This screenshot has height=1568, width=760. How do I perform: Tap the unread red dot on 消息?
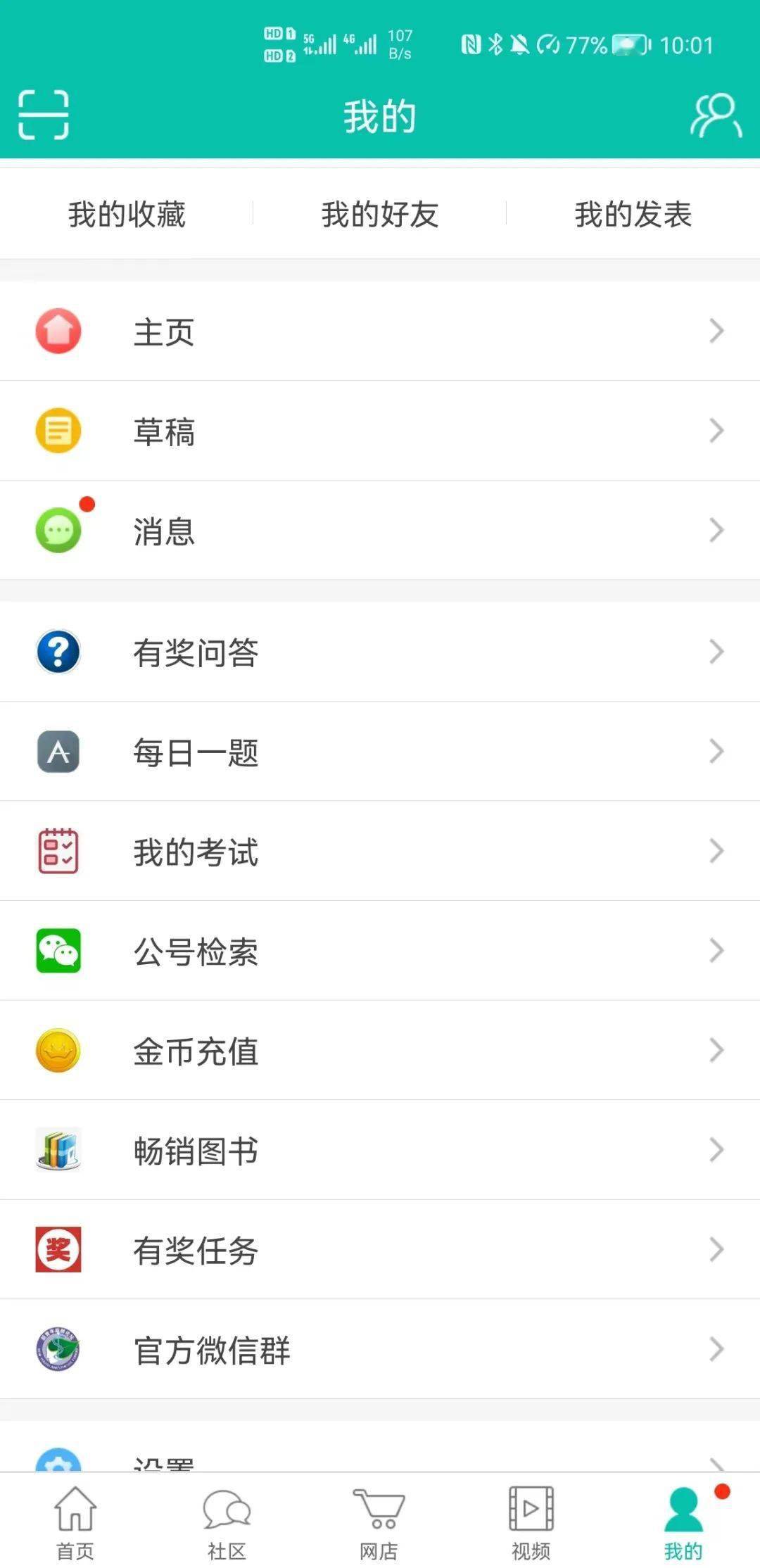[x=85, y=502]
